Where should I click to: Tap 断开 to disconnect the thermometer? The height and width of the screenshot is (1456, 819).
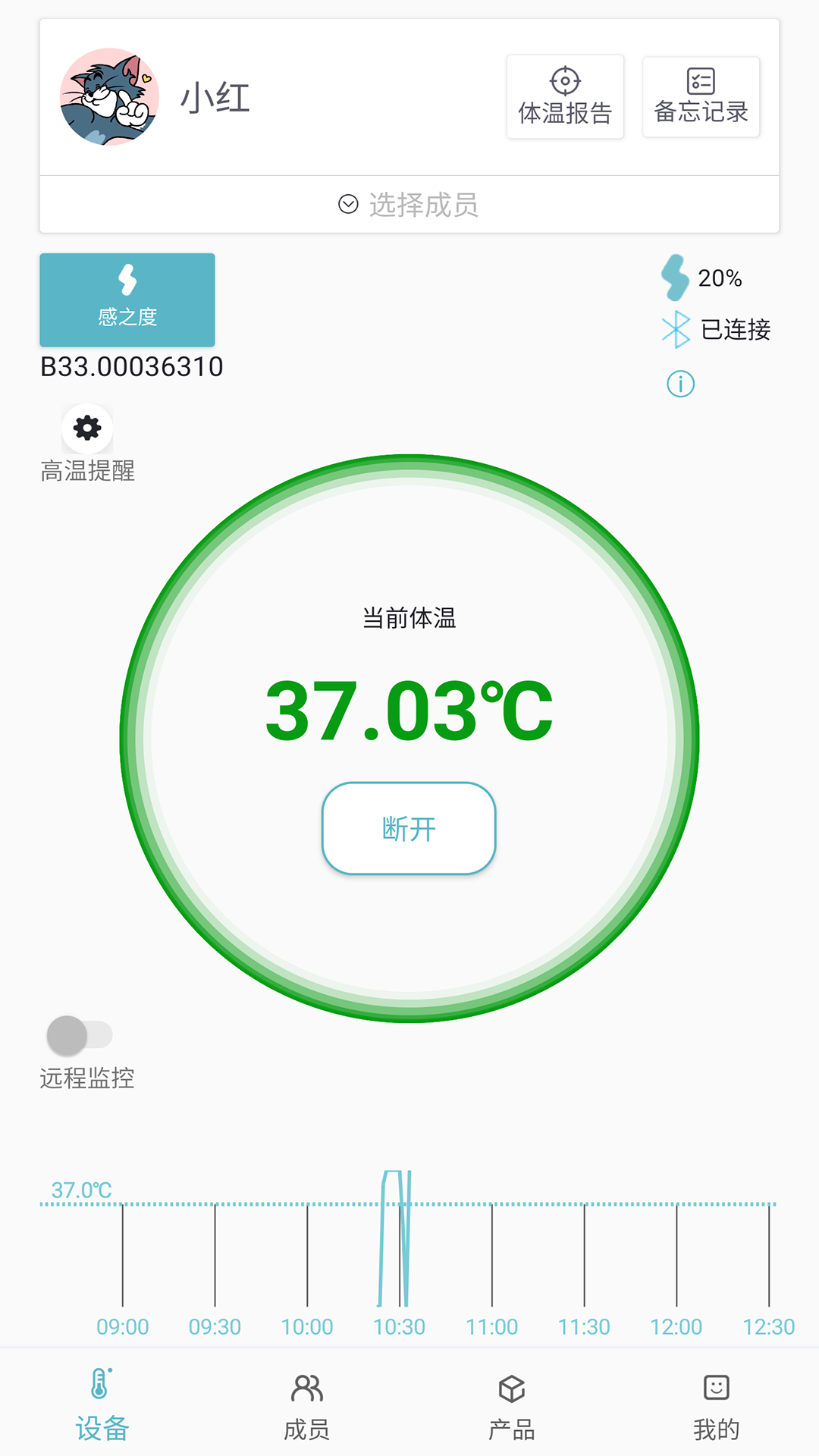(x=409, y=828)
